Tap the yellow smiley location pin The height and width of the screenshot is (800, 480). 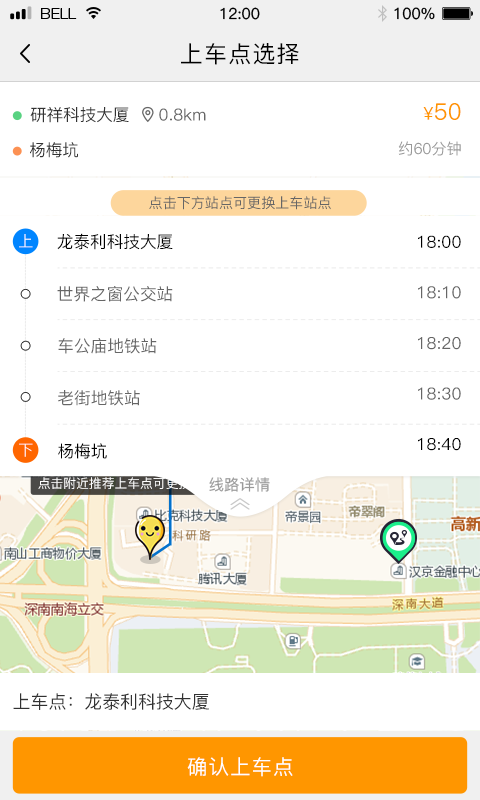coord(150,537)
